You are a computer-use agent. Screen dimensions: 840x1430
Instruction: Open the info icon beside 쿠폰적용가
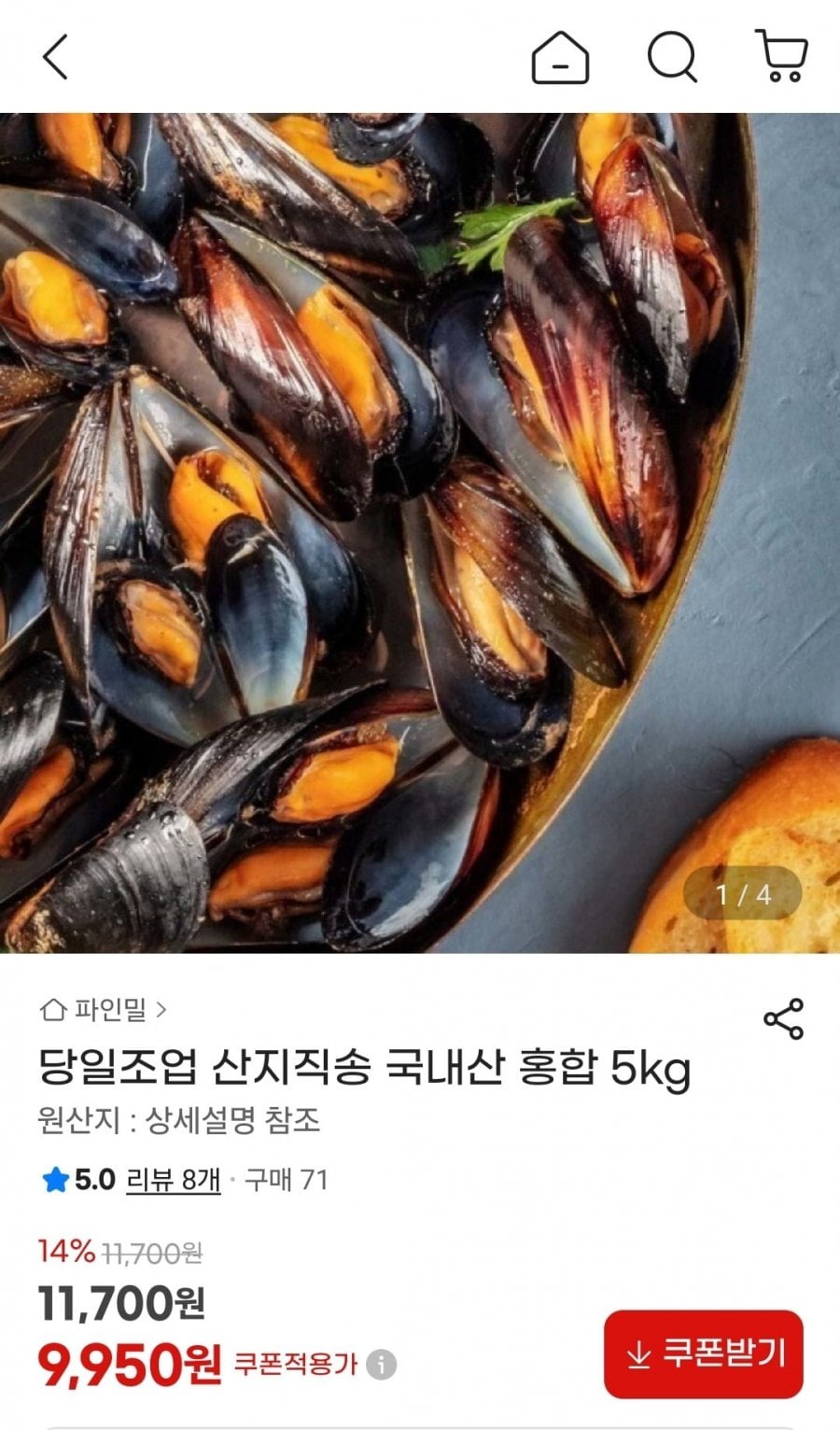point(382,1365)
